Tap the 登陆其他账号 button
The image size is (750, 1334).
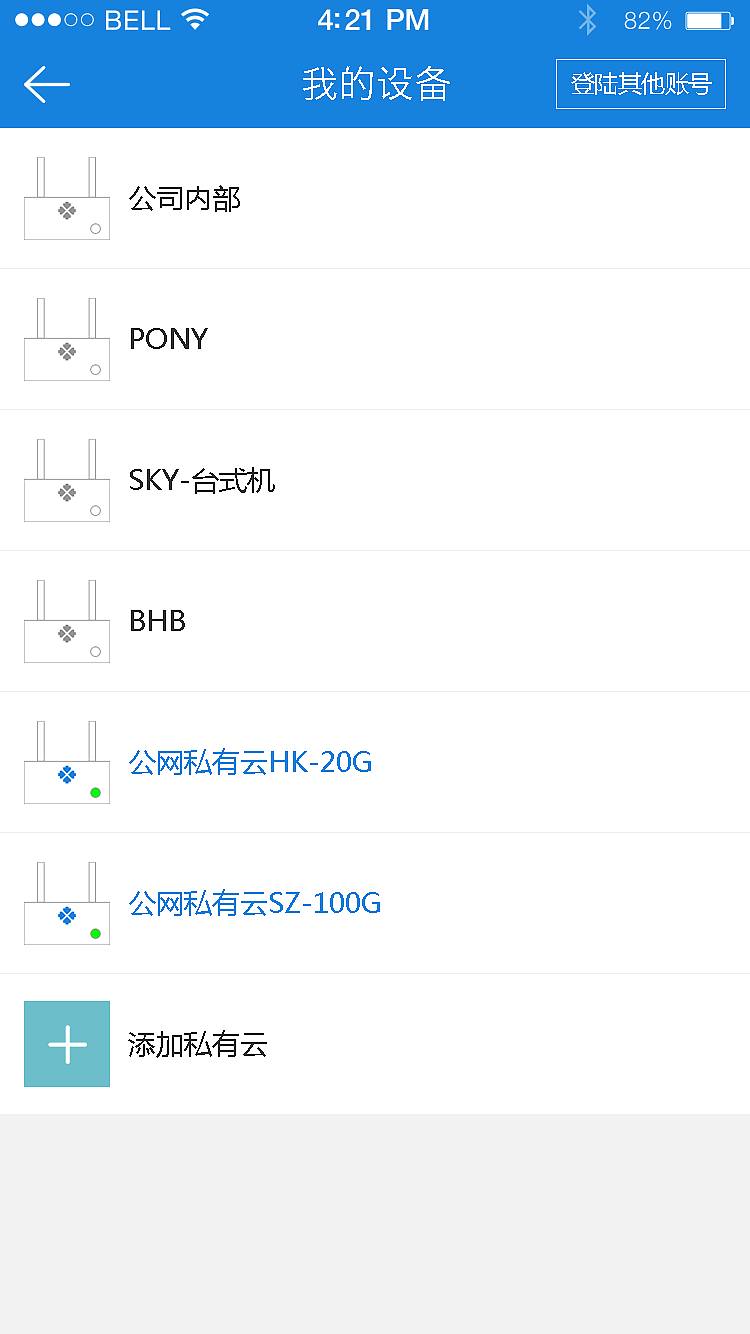click(x=640, y=84)
